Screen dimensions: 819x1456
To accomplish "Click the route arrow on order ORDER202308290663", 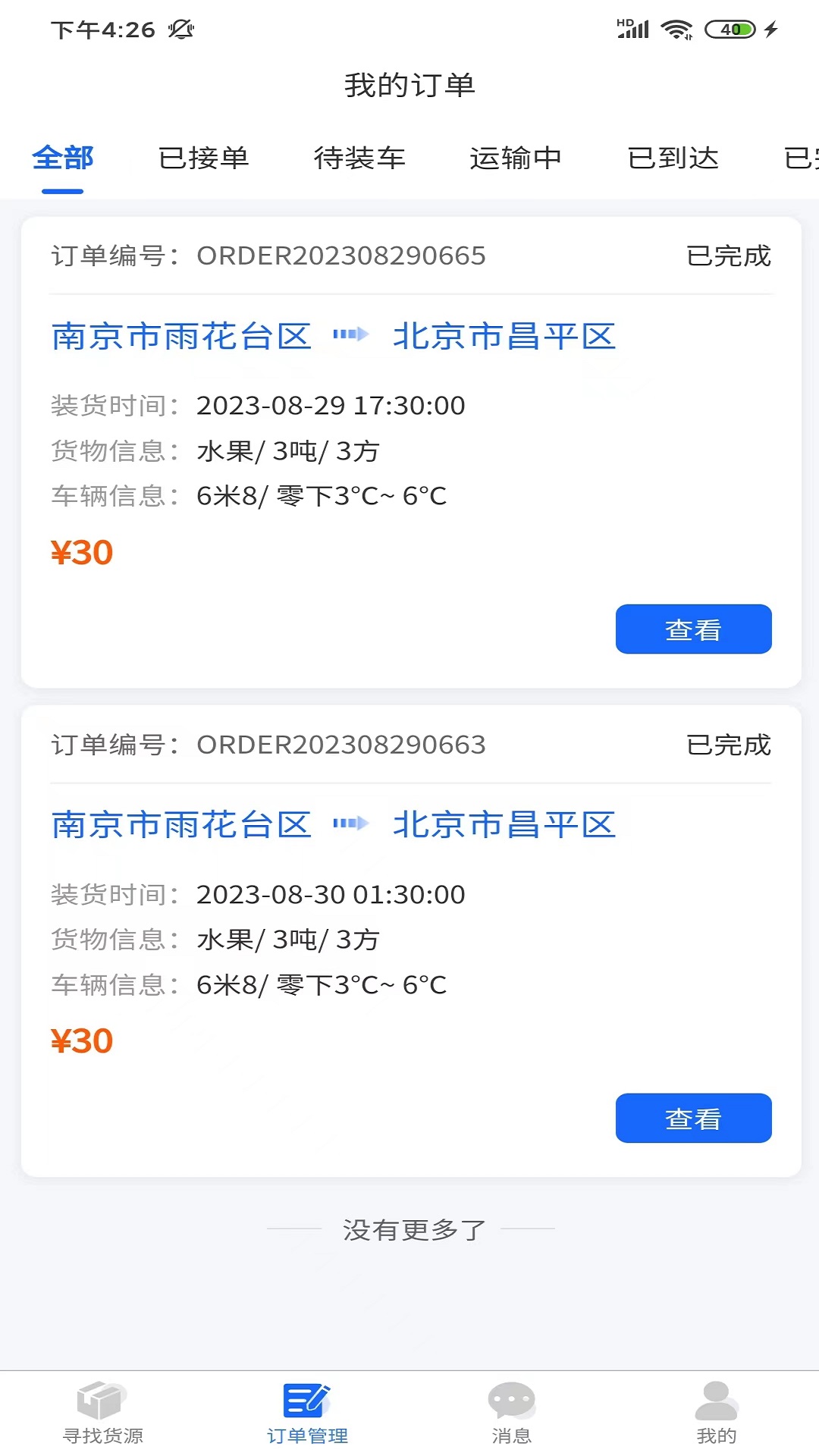I will (x=353, y=825).
